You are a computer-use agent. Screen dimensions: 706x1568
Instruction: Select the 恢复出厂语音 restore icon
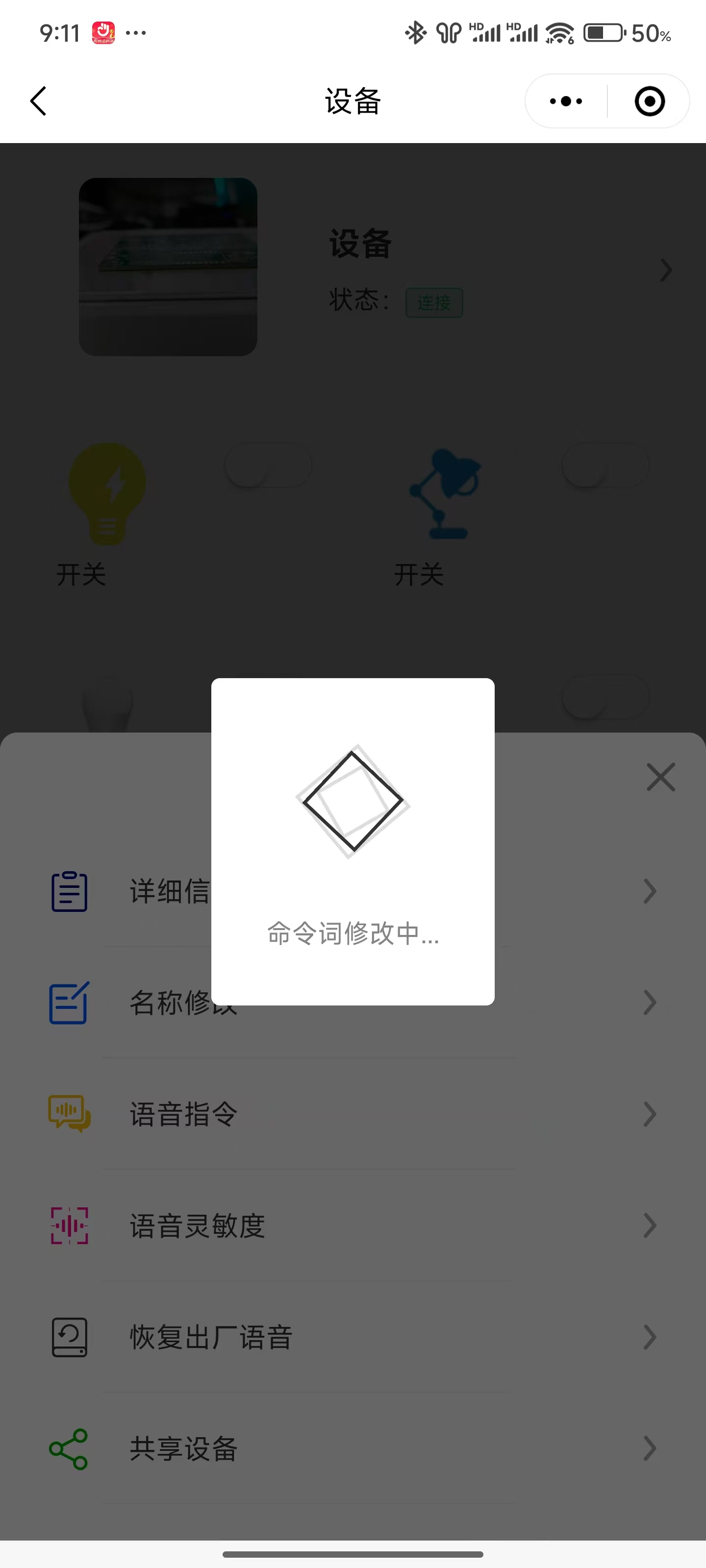(68, 1337)
